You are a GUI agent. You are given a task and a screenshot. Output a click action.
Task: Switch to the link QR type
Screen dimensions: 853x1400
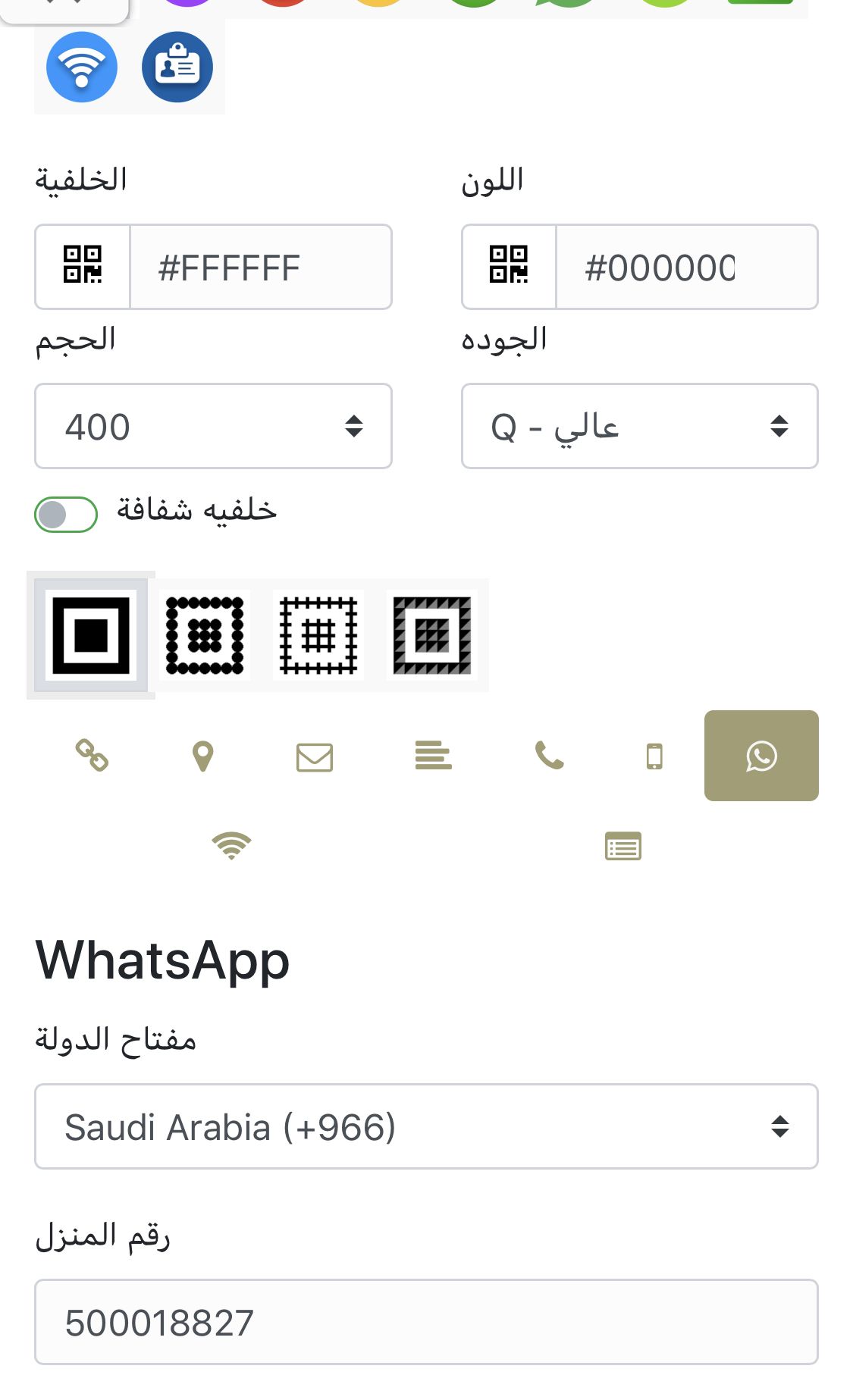(x=92, y=756)
